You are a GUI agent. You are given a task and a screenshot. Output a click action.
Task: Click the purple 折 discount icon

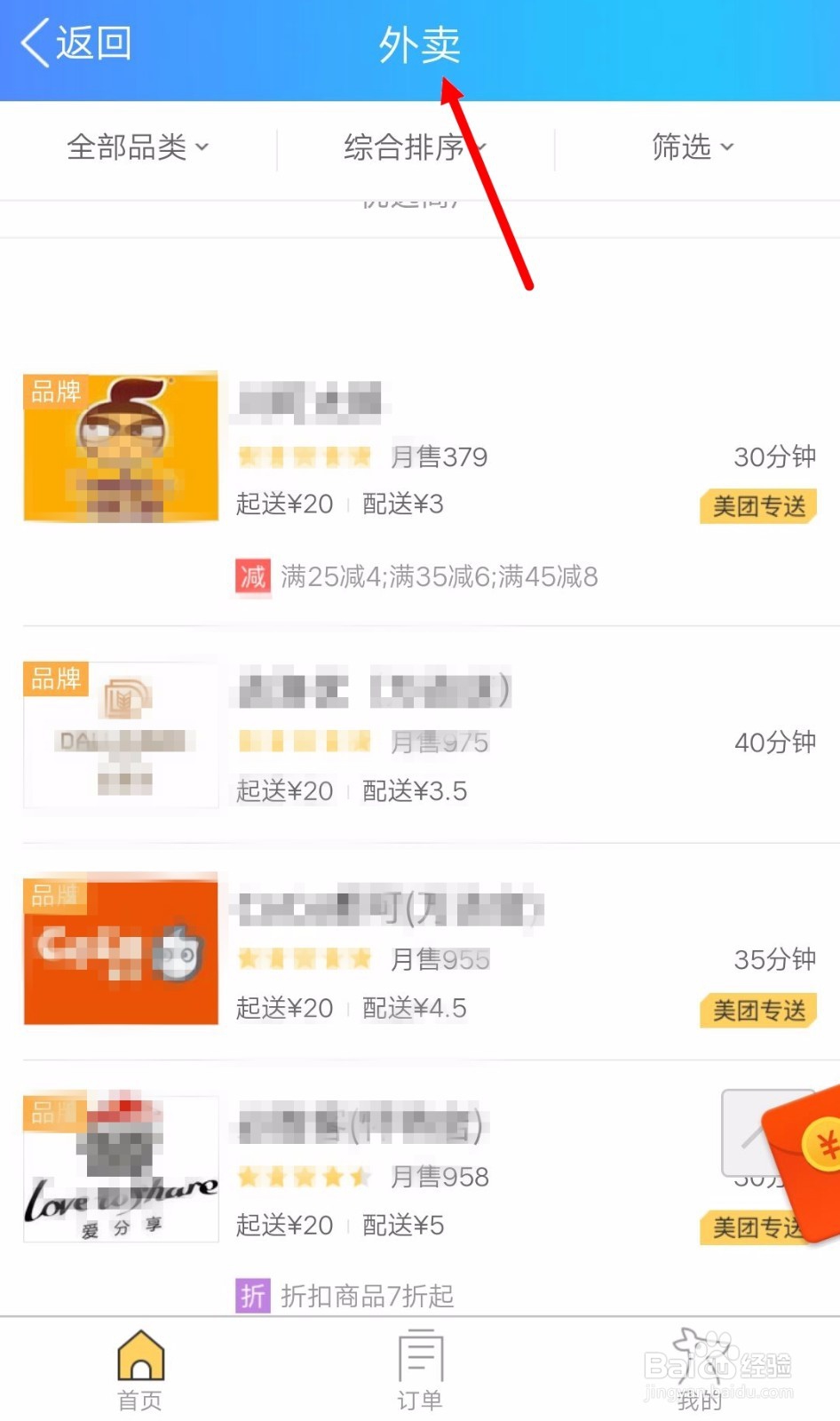pos(251,1296)
